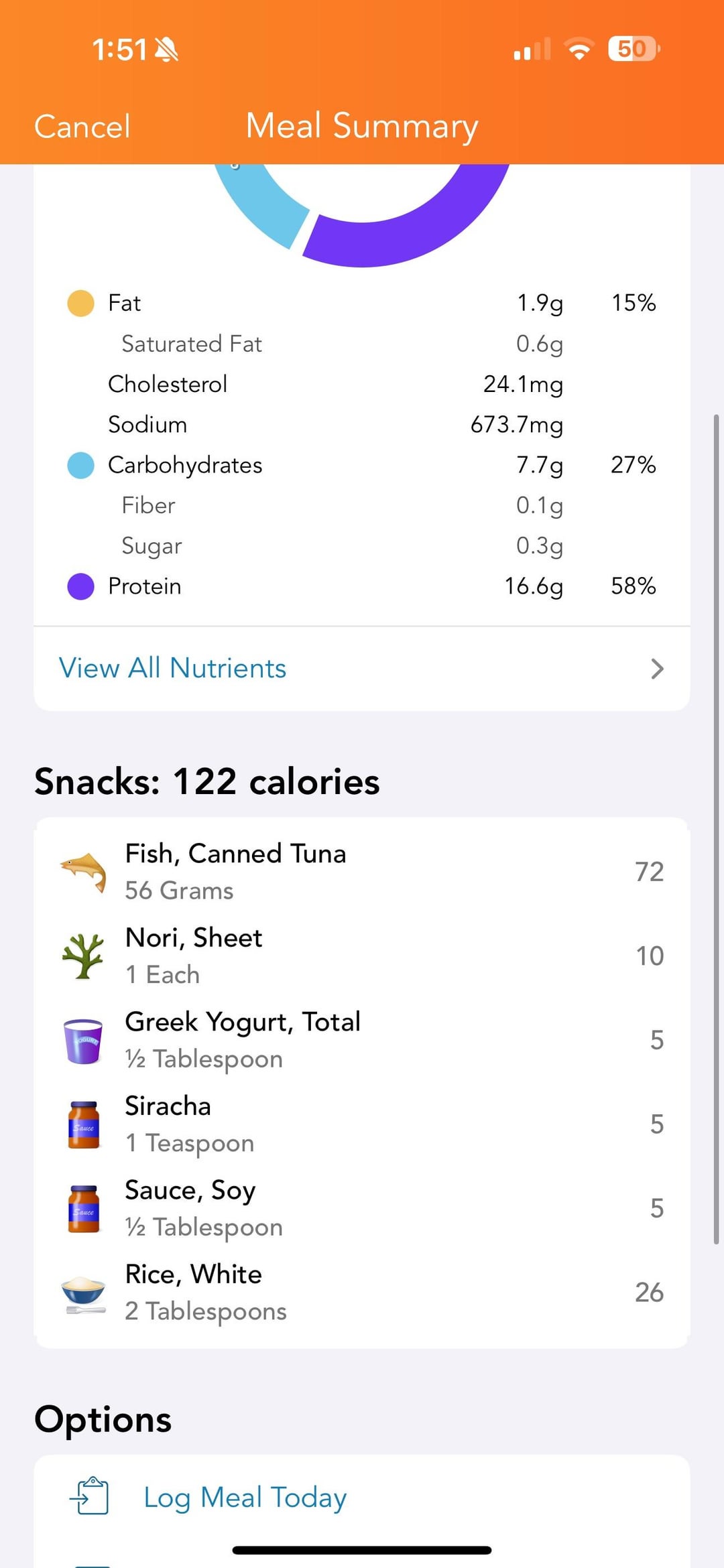Open View All Nutrients
The height and width of the screenshot is (1568, 724).
(362, 668)
